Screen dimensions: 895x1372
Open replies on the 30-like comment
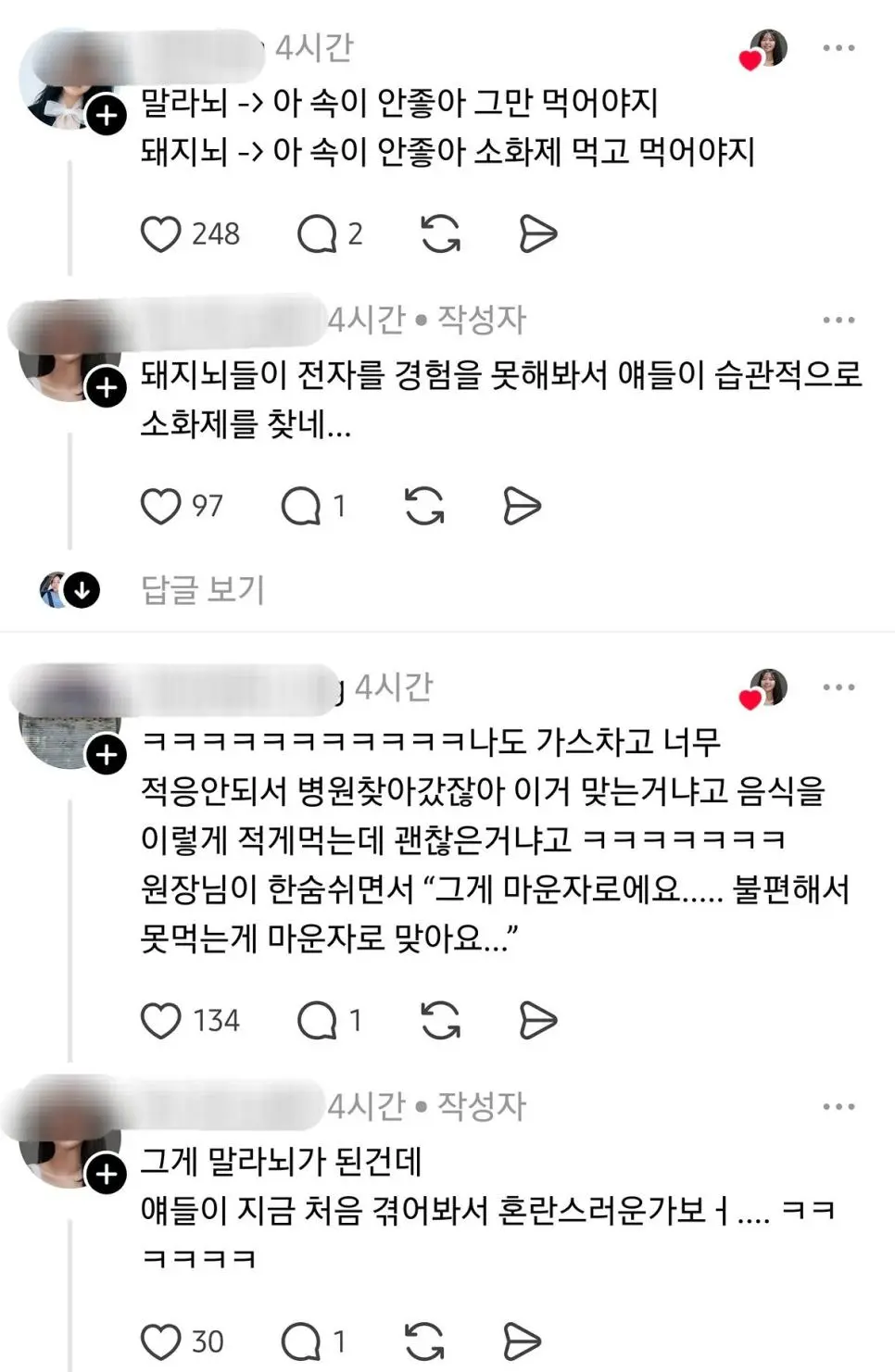[x=300, y=1341]
